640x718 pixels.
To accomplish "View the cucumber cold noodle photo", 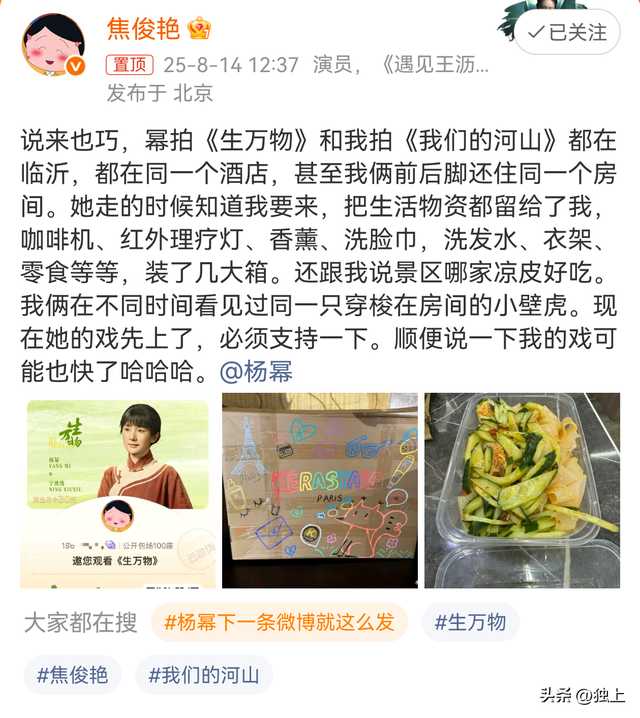I will coord(522,491).
